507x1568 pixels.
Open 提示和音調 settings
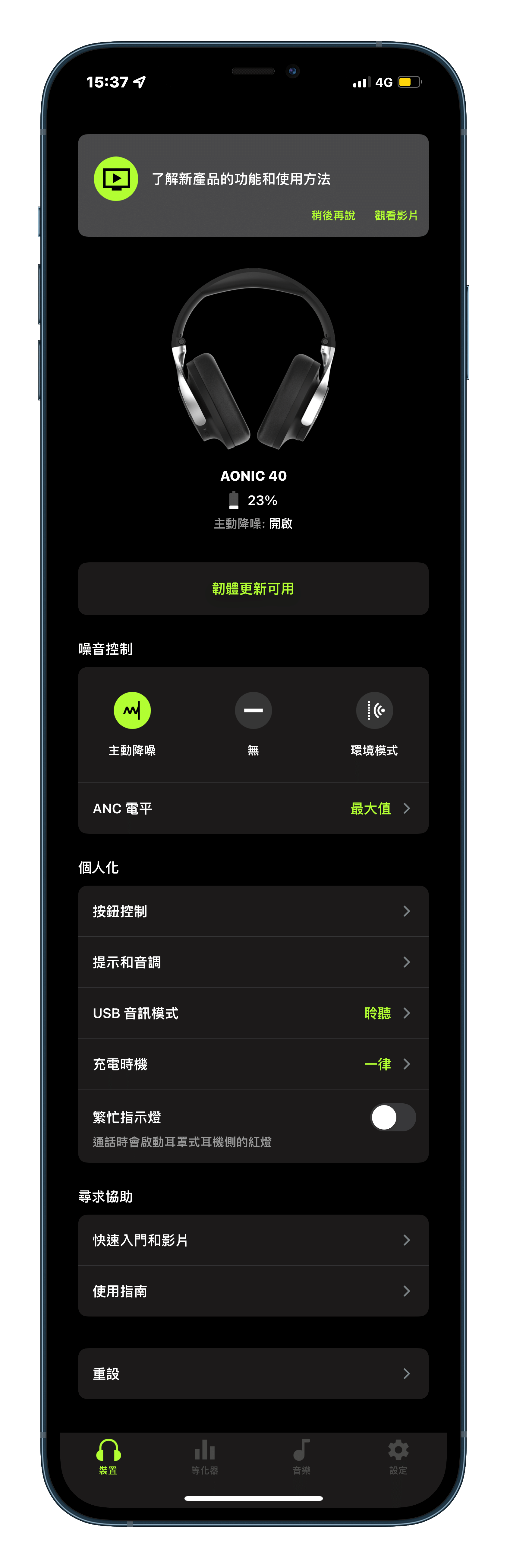point(253,962)
